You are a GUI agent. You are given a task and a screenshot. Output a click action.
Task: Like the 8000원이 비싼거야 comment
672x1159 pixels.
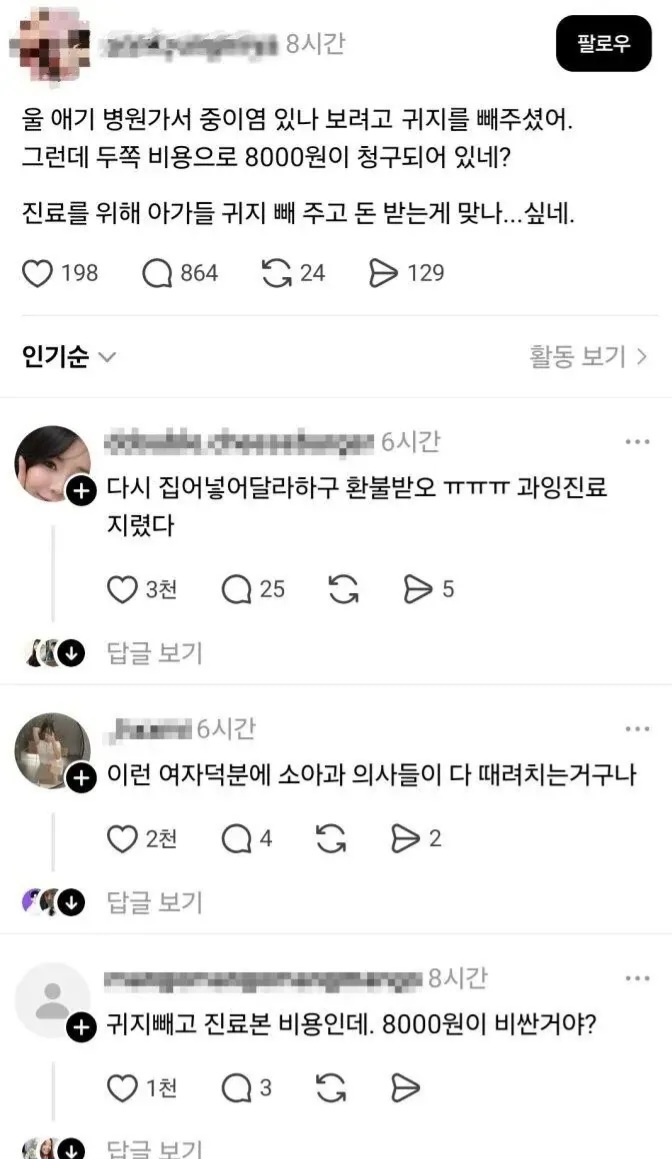(122, 1088)
